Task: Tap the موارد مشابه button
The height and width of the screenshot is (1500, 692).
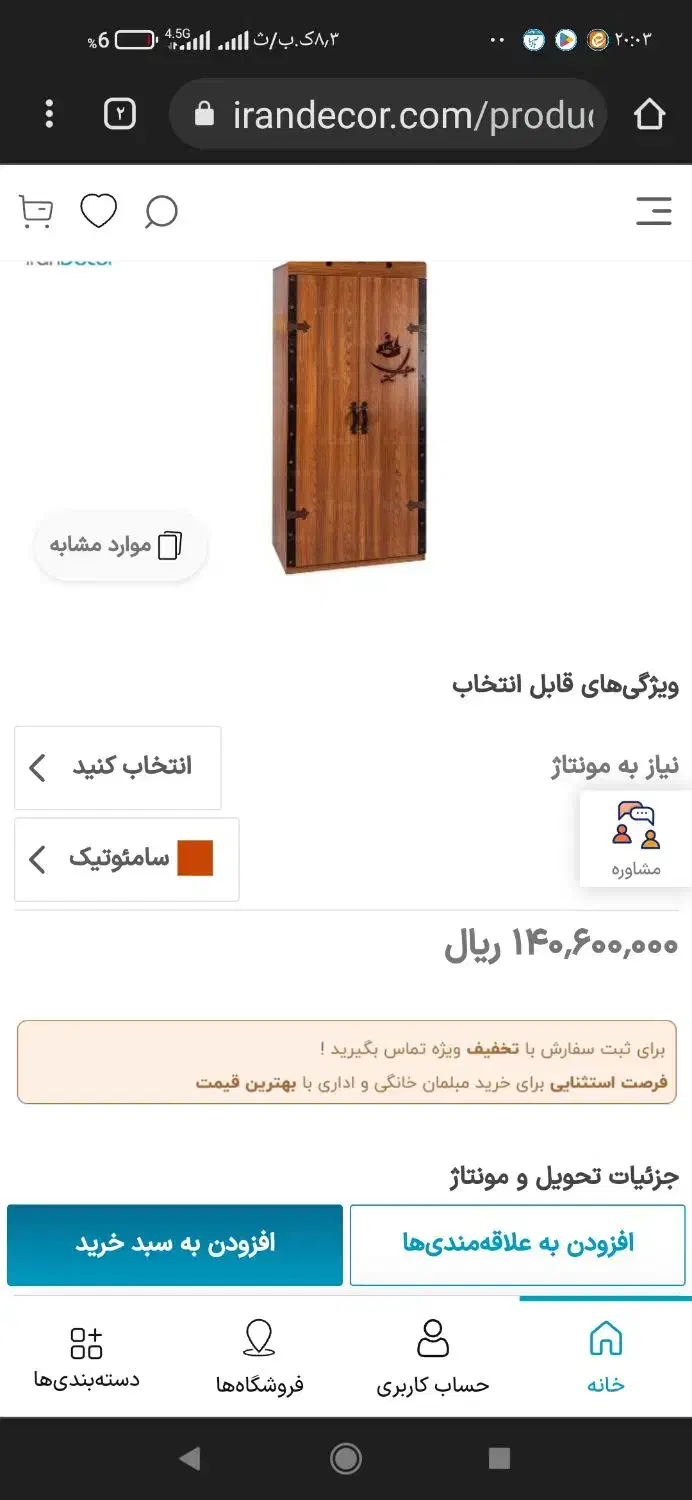Action: (x=119, y=545)
